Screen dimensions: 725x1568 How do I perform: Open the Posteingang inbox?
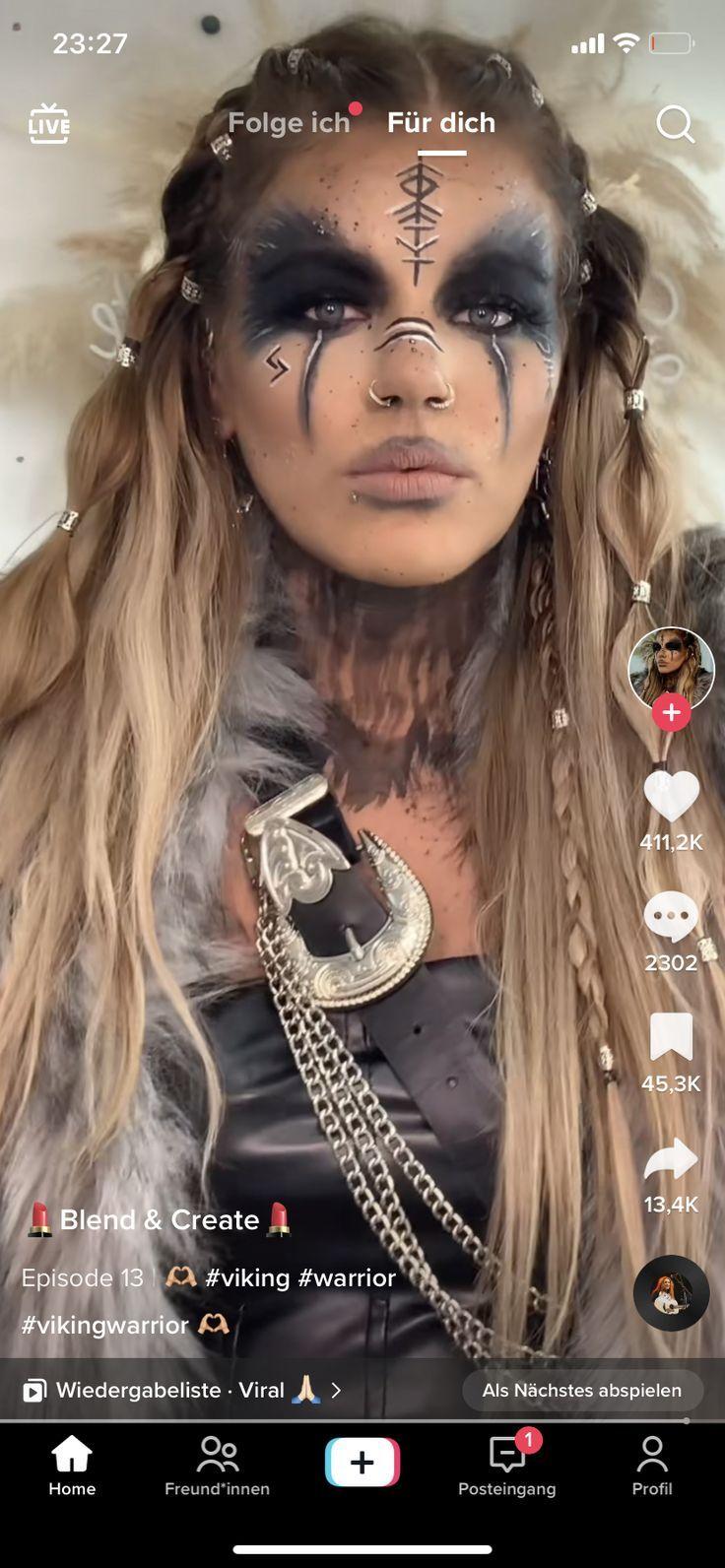click(x=507, y=1467)
